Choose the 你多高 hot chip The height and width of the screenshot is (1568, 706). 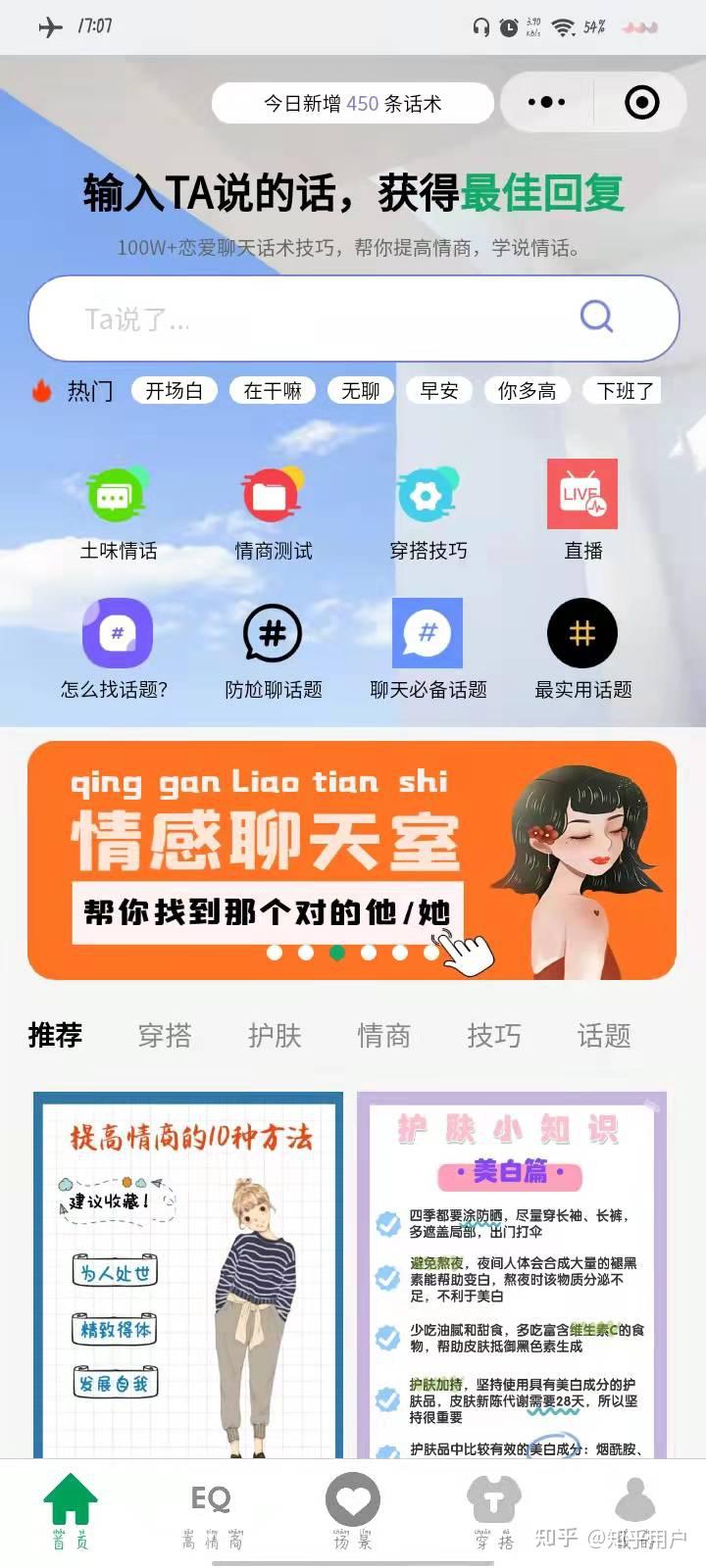[527, 391]
